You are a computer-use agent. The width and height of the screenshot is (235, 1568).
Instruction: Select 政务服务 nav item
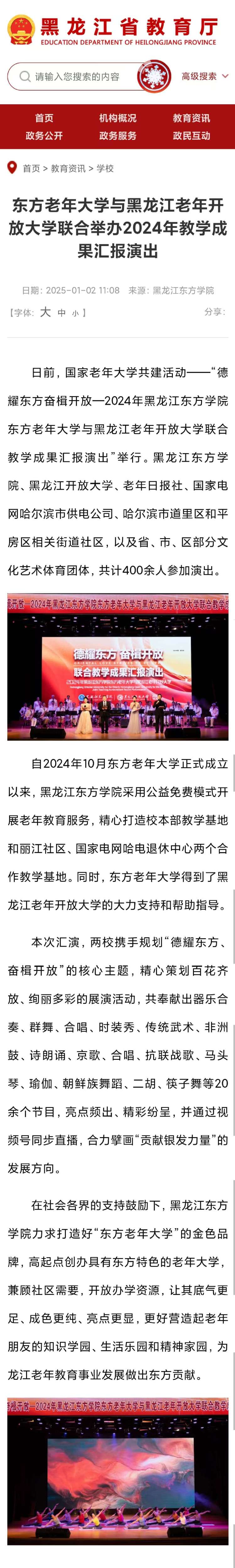point(118,136)
